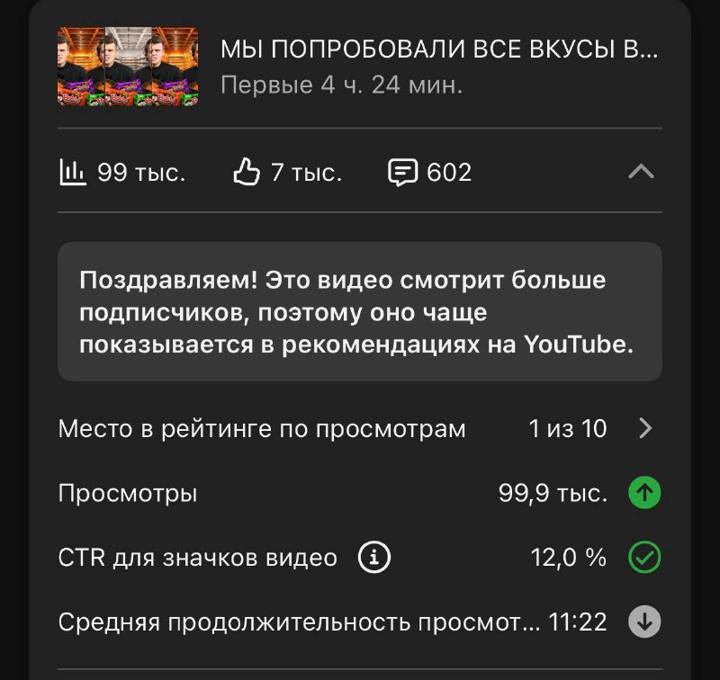Collapse the video stats card with the chevron
Screen dimensions: 720x680
click(x=641, y=172)
